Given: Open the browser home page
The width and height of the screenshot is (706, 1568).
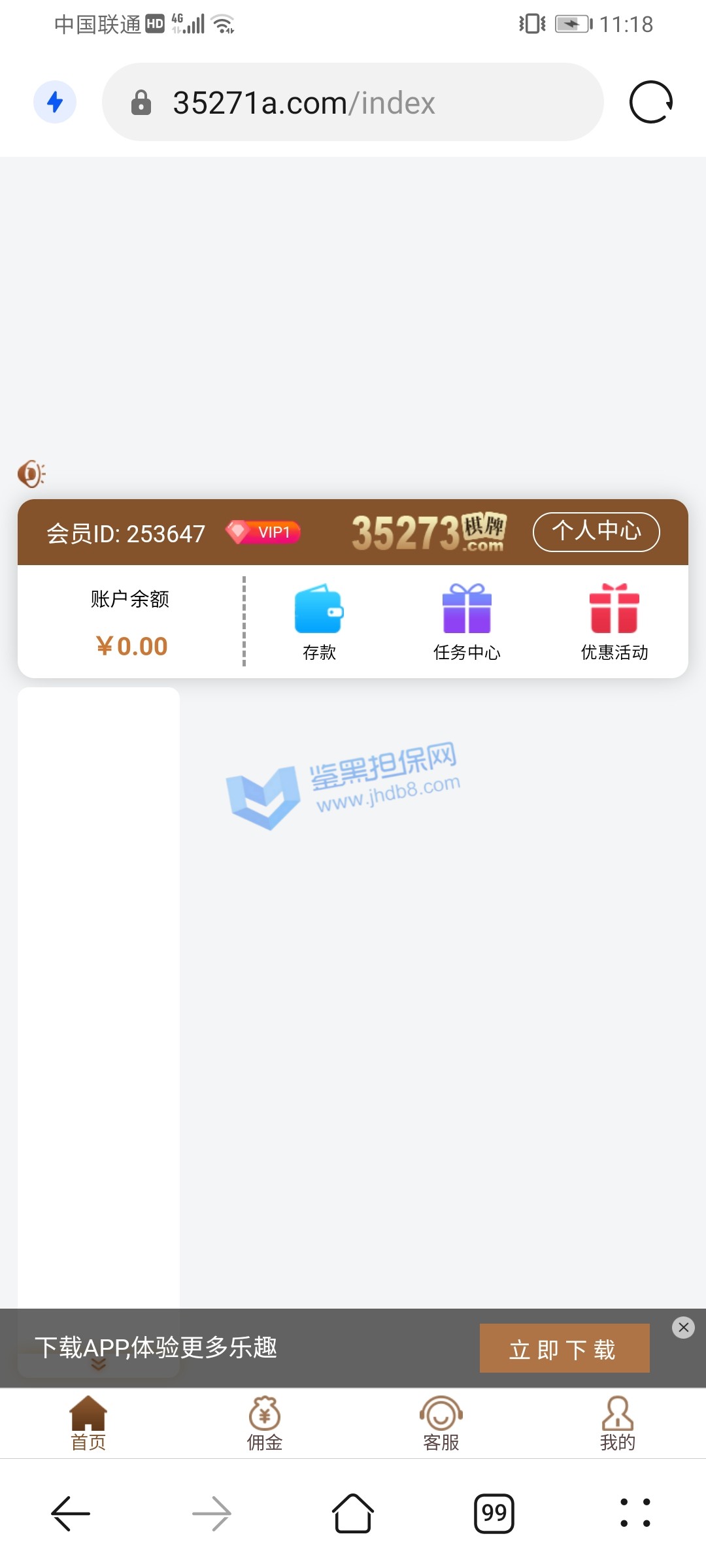Looking at the screenshot, I should pyautogui.click(x=353, y=1513).
